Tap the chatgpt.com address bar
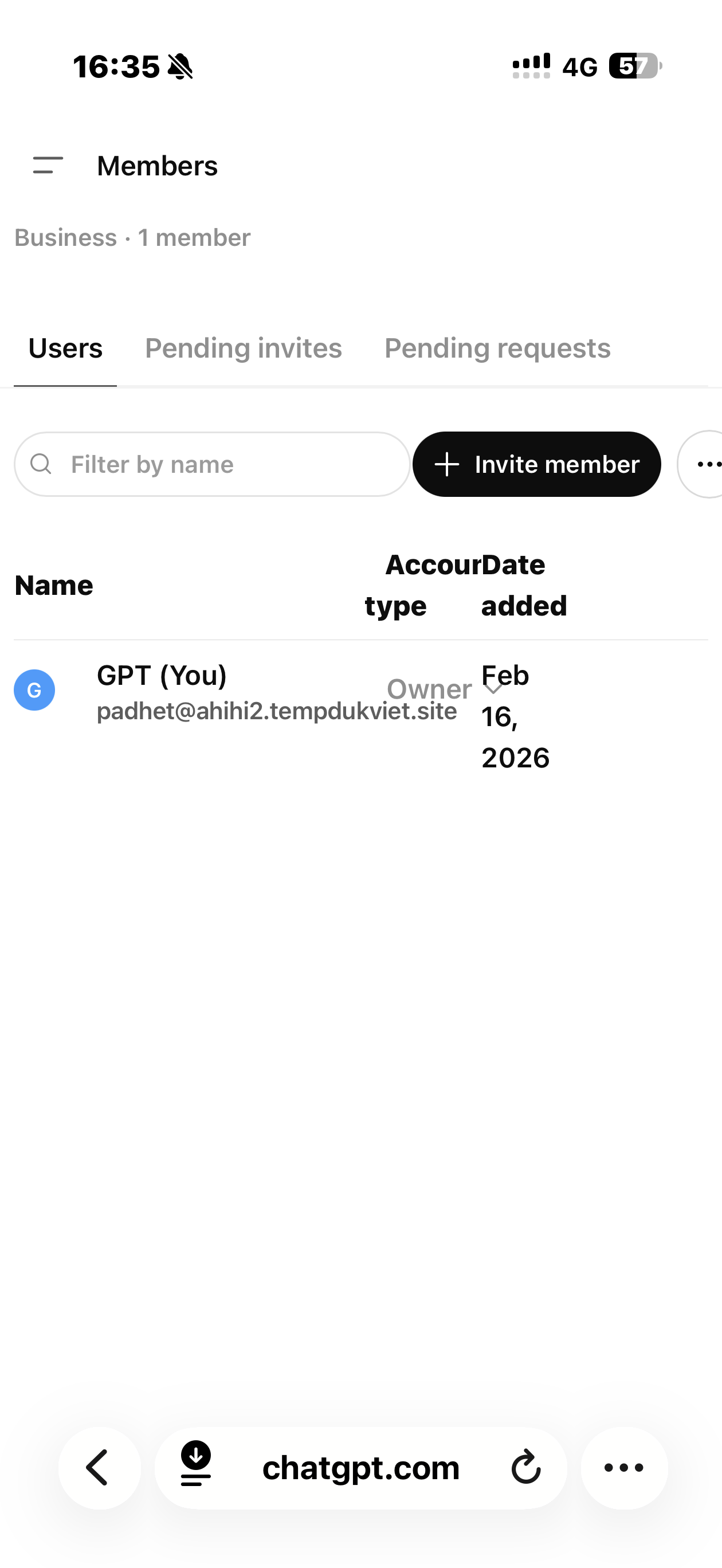Screen dimensions: 722x1568 click(360, 1468)
